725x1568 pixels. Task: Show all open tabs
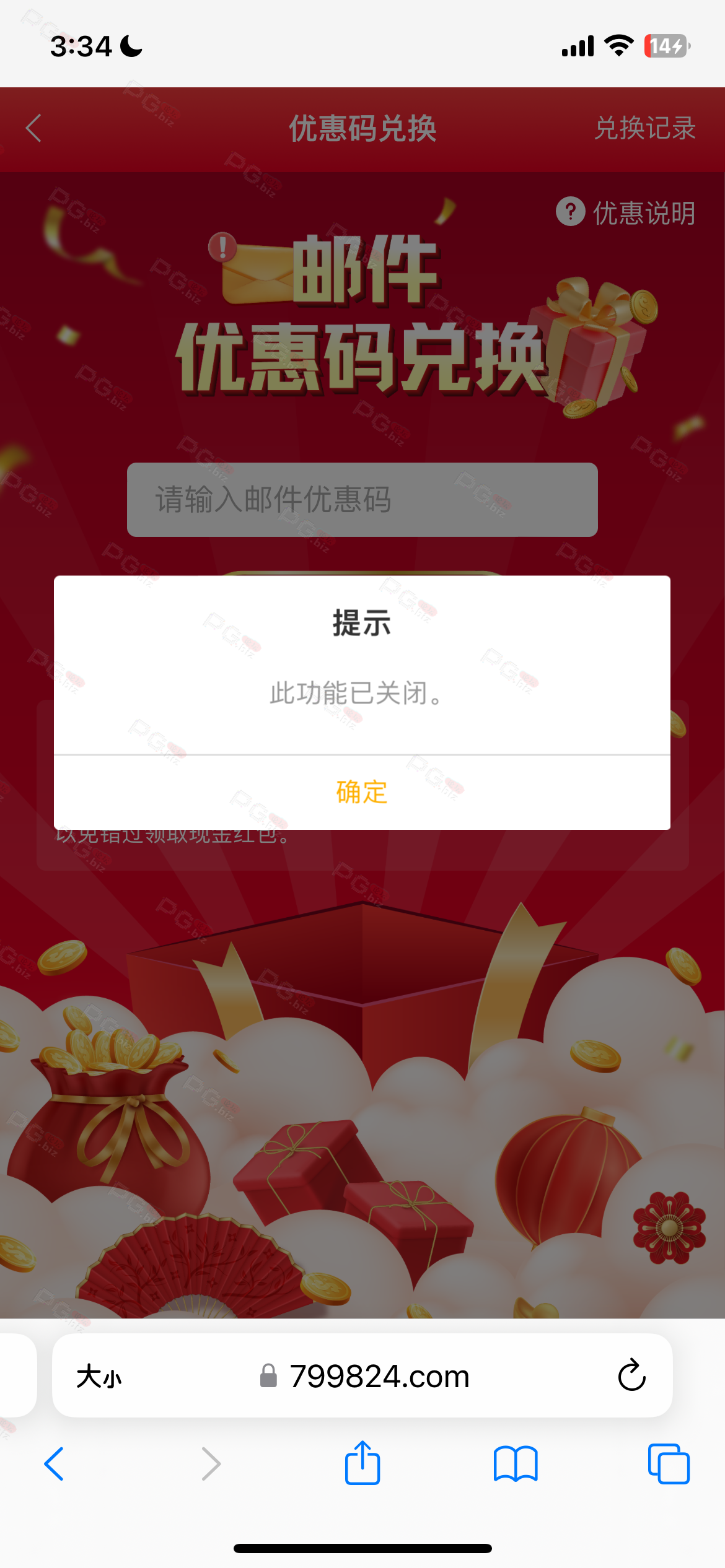point(668,1464)
